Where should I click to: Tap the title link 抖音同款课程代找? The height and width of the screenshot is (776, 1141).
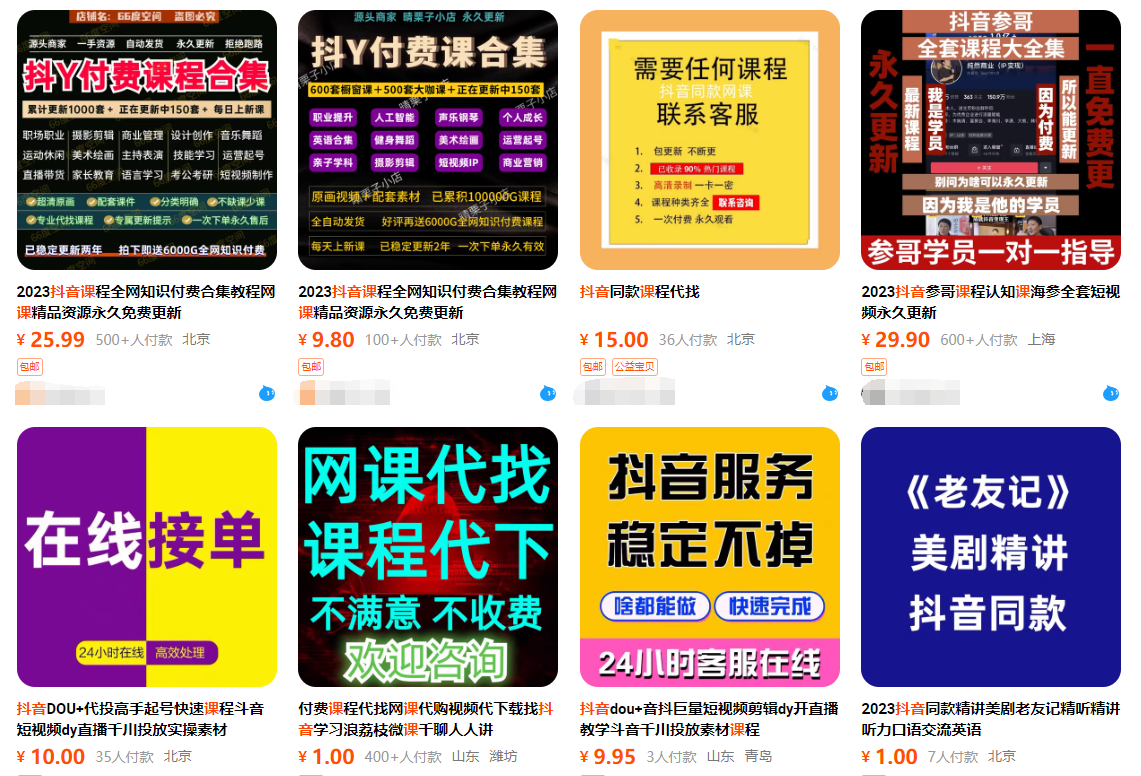tap(640, 292)
